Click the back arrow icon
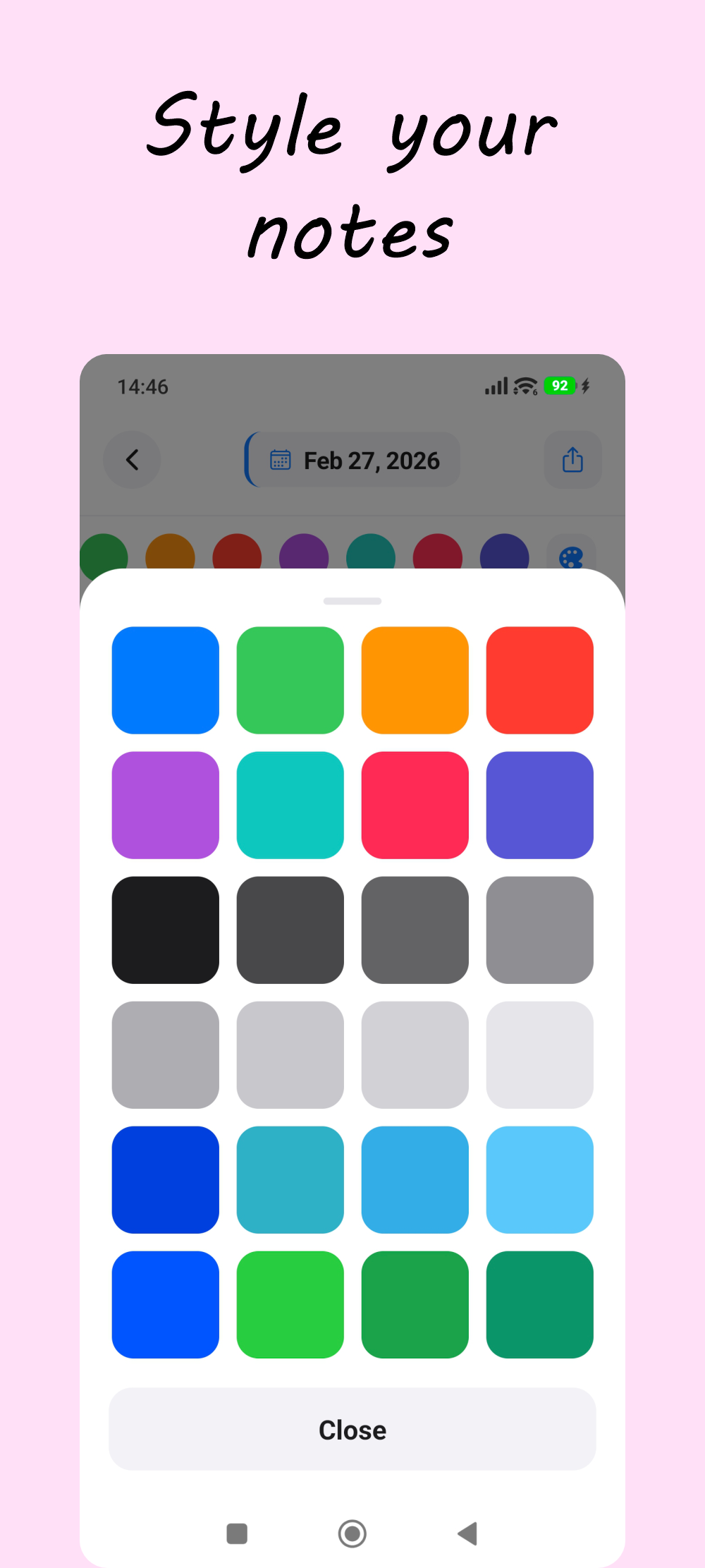 tap(132, 460)
